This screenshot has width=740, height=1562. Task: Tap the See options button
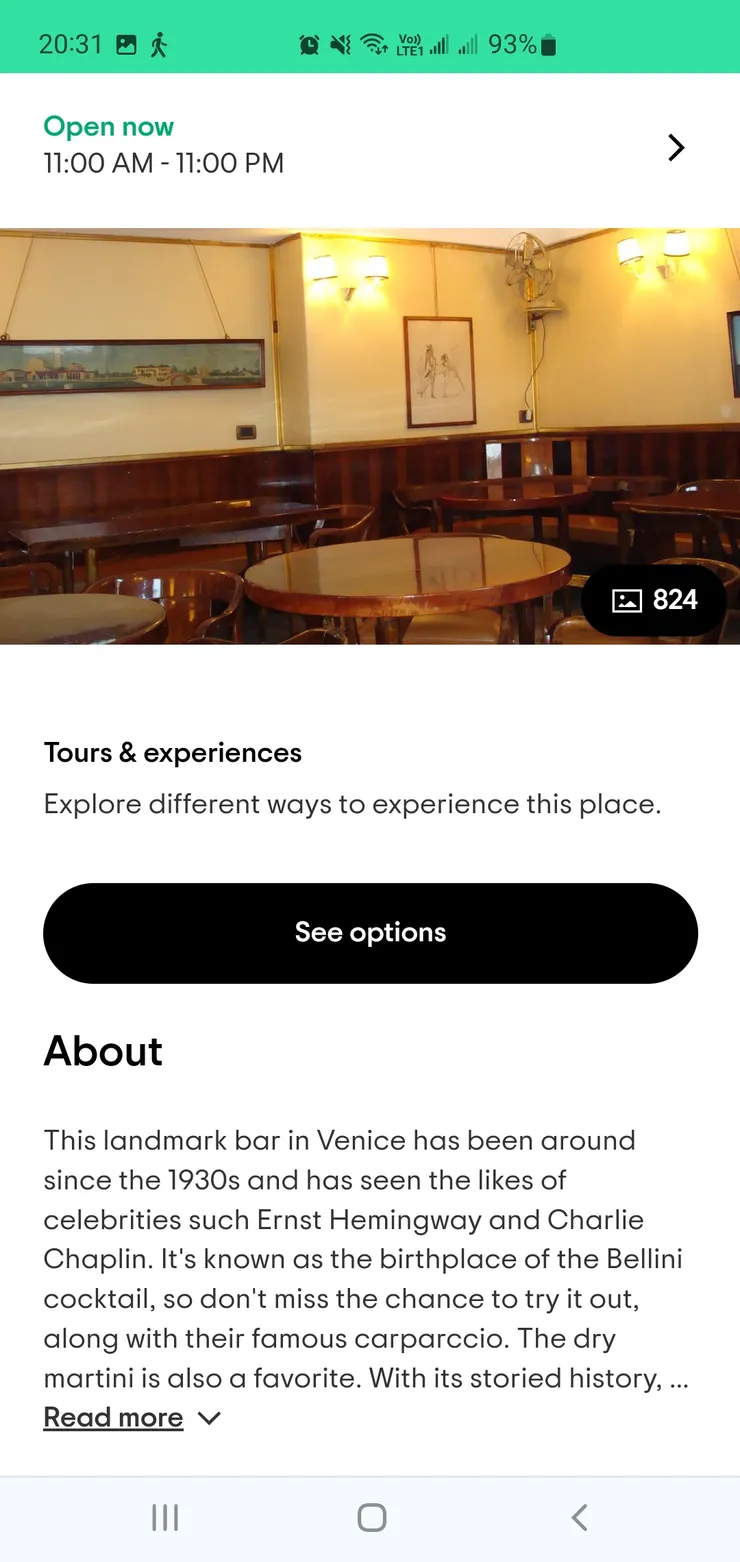pos(370,933)
